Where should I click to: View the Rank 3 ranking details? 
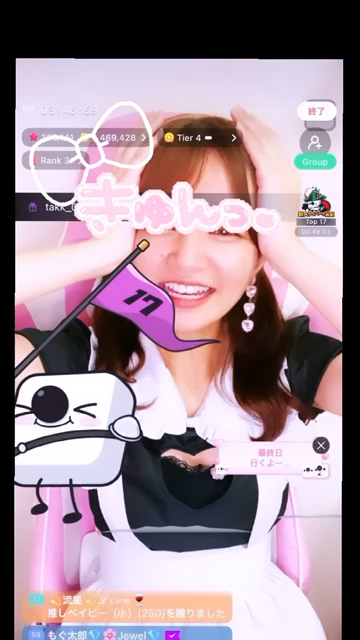click(55, 160)
